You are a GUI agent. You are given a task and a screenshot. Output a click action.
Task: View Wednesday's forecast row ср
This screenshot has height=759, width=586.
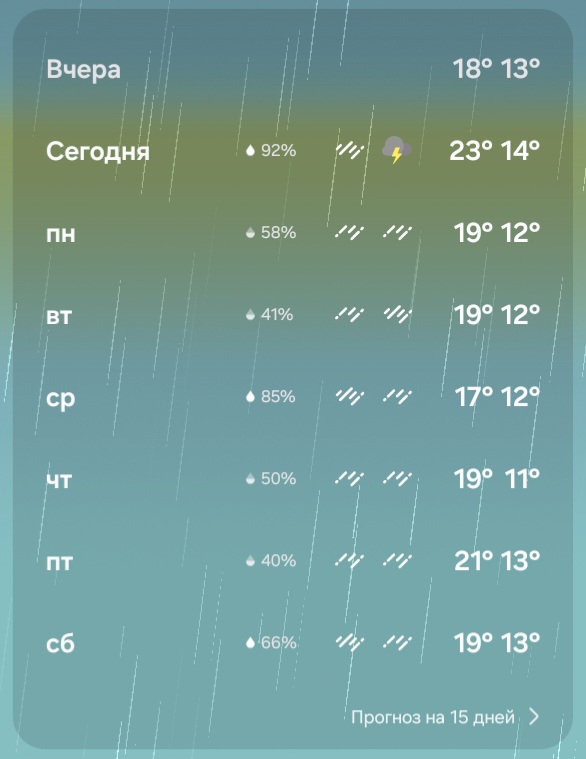coord(293,397)
